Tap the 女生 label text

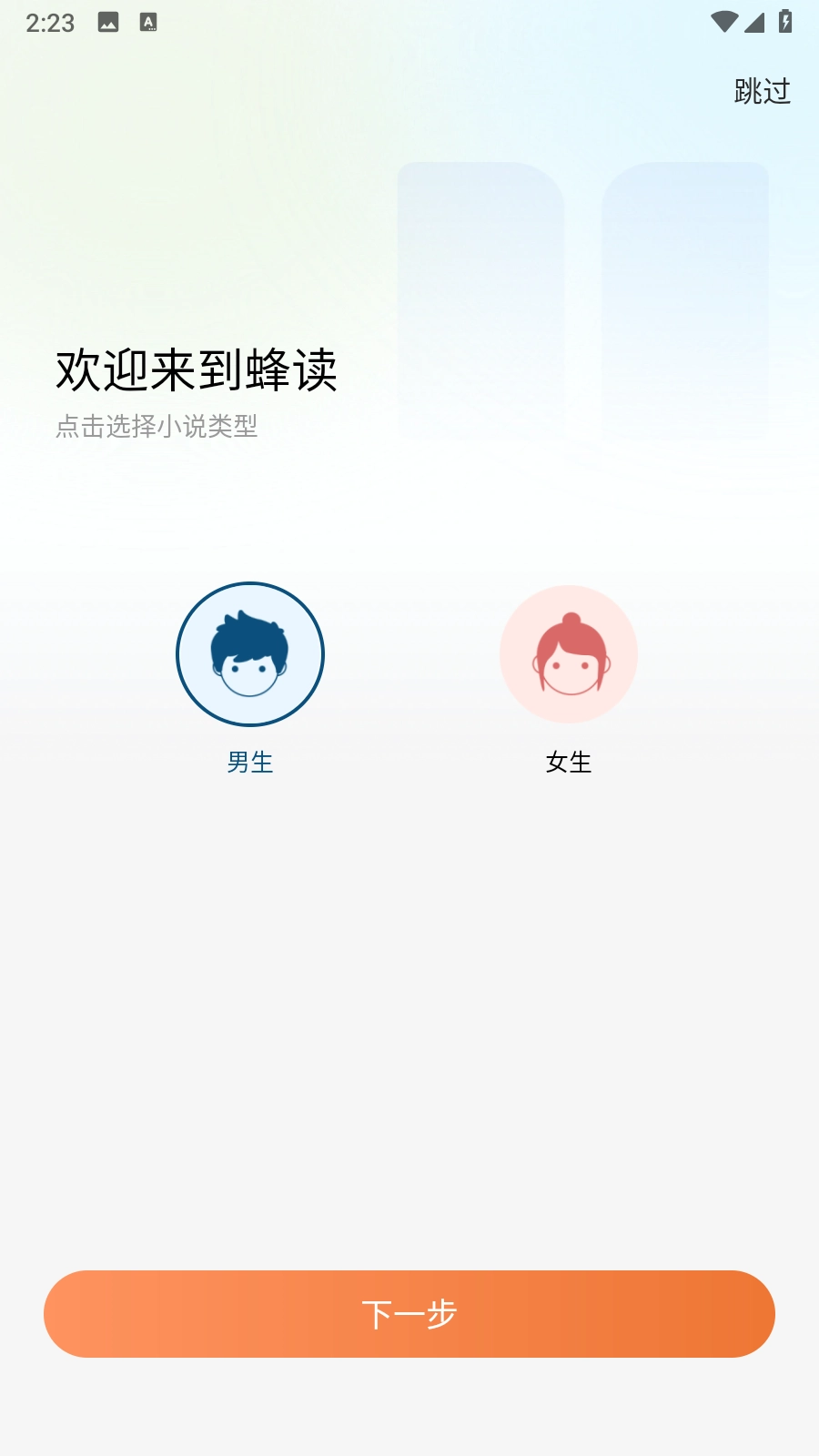pyautogui.click(x=568, y=763)
